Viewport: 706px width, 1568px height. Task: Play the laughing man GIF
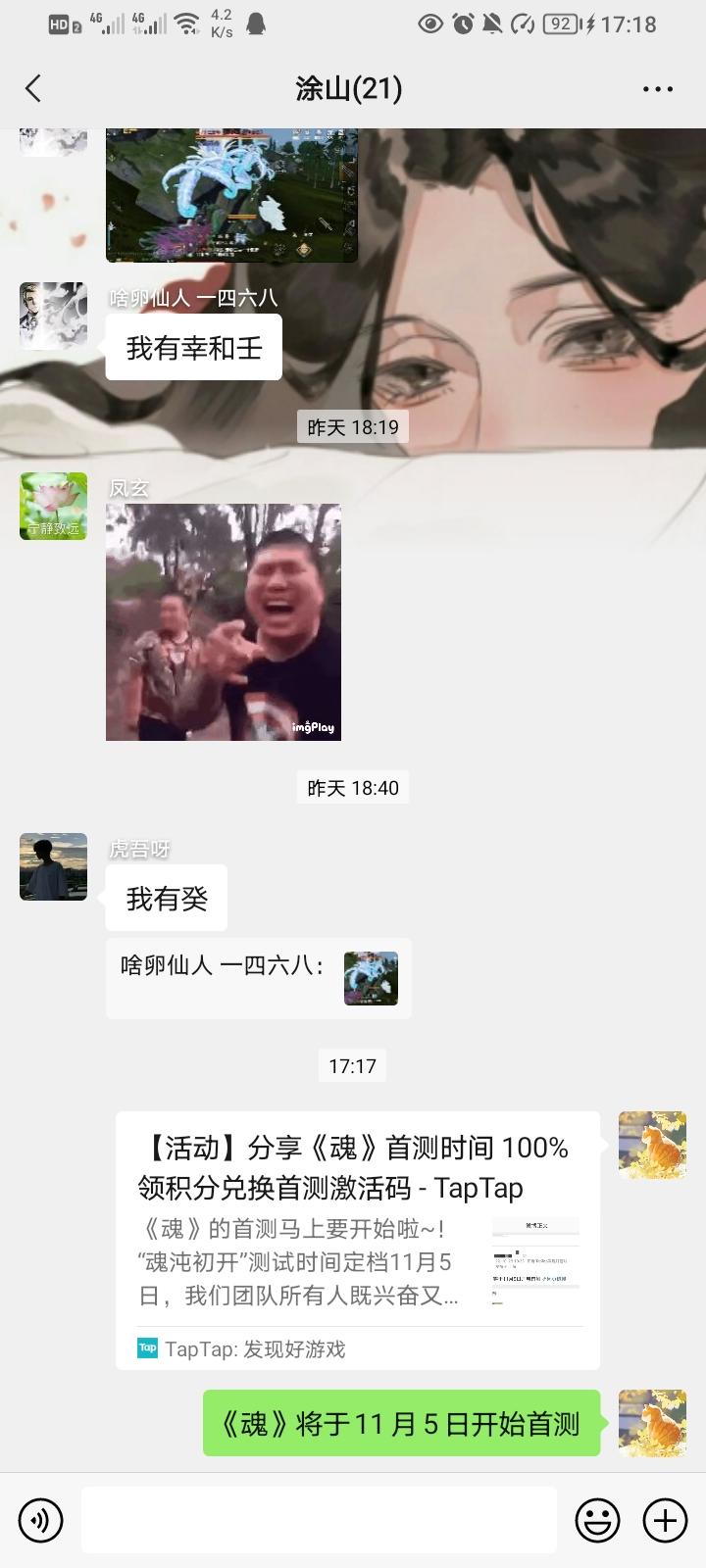tap(224, 622)
